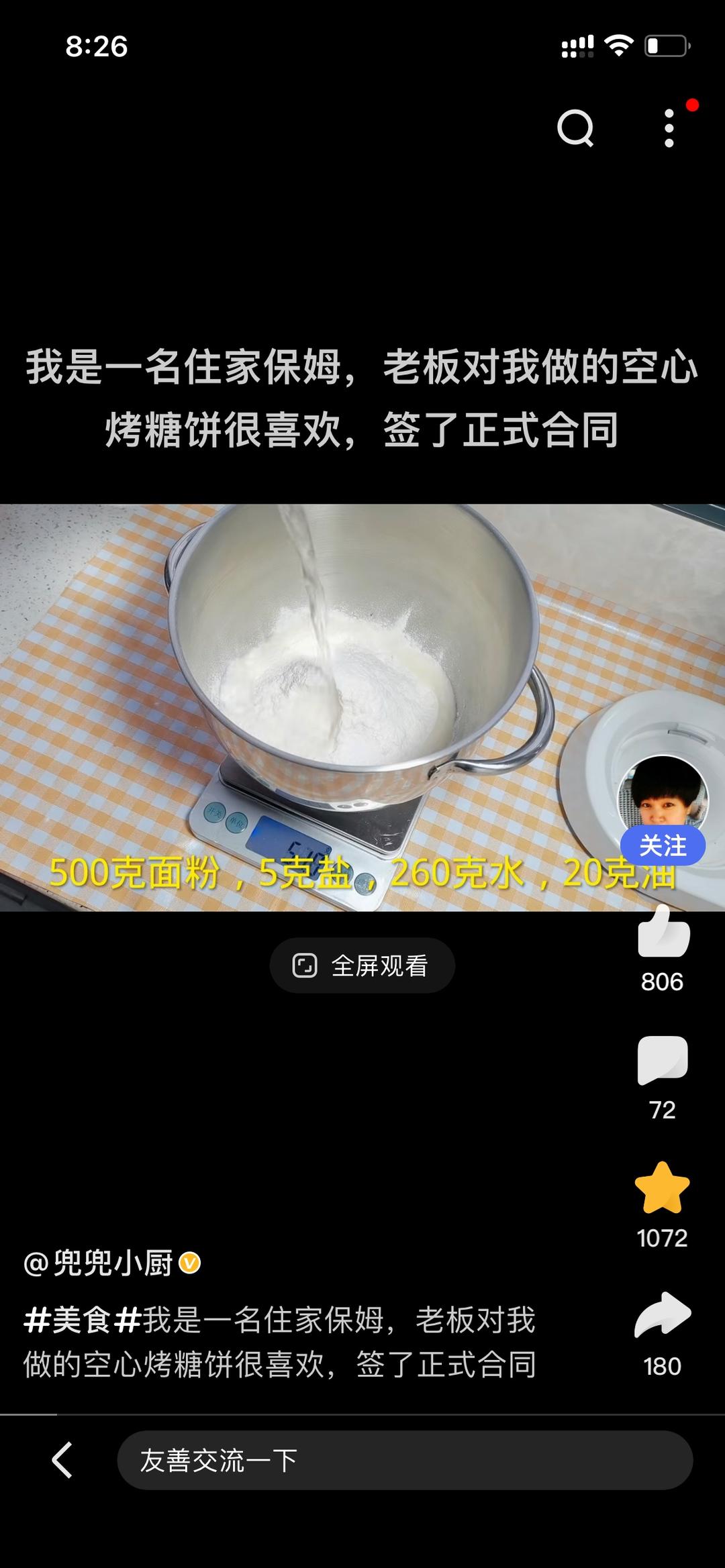Open the comments with 72 replies
This screenshot has width=725, height=1568.
tap(663, 1060)
